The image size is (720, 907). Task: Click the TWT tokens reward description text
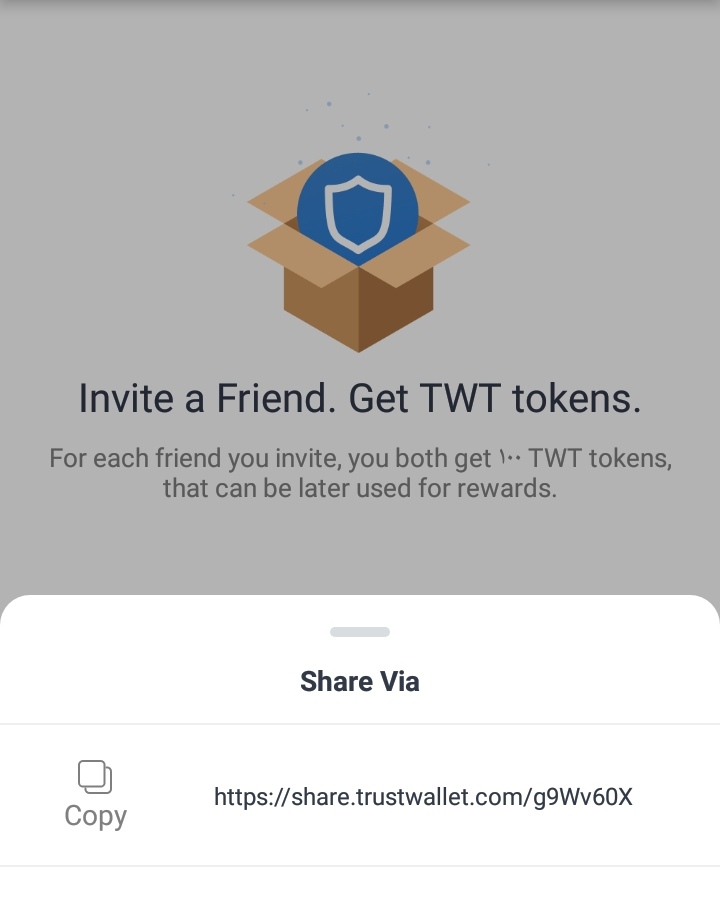click(x=360, y=472)
